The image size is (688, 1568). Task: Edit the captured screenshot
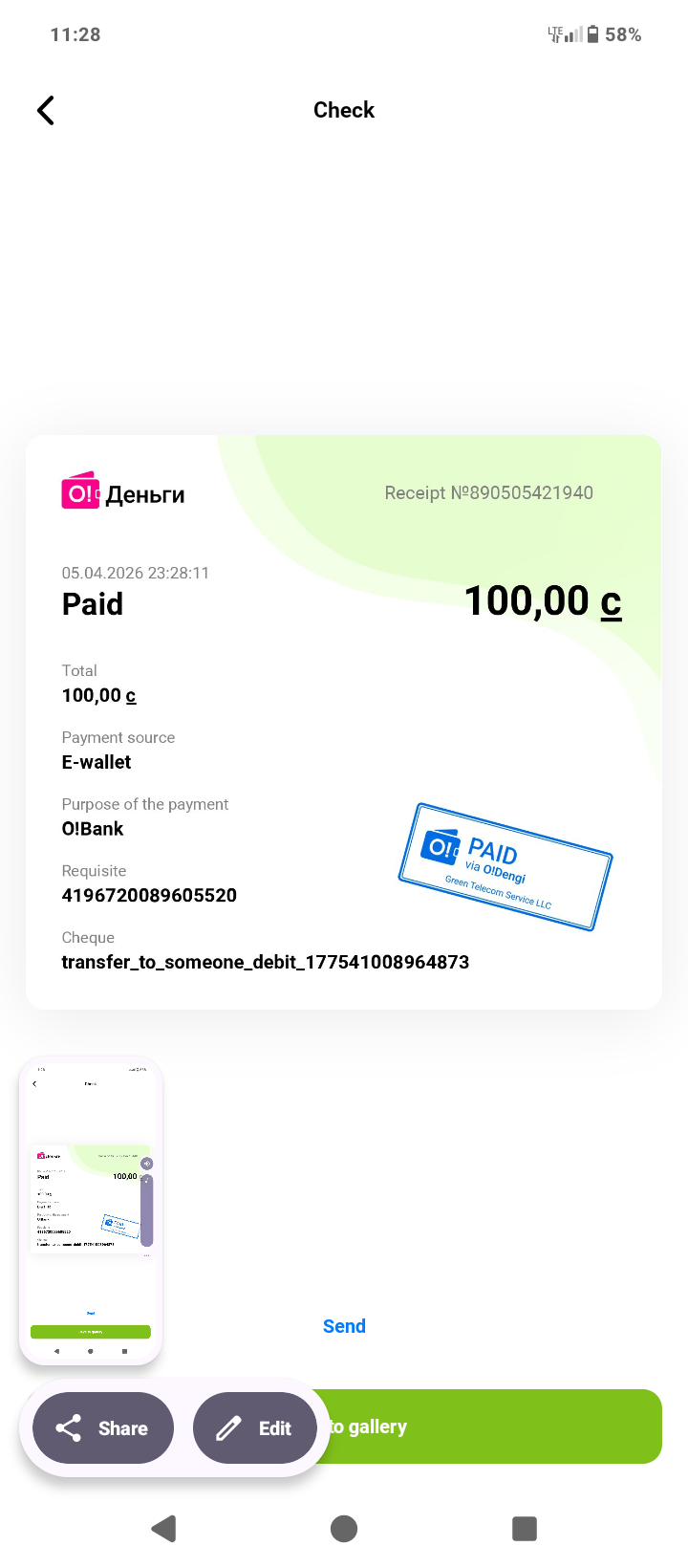(x=255, y=1428)
